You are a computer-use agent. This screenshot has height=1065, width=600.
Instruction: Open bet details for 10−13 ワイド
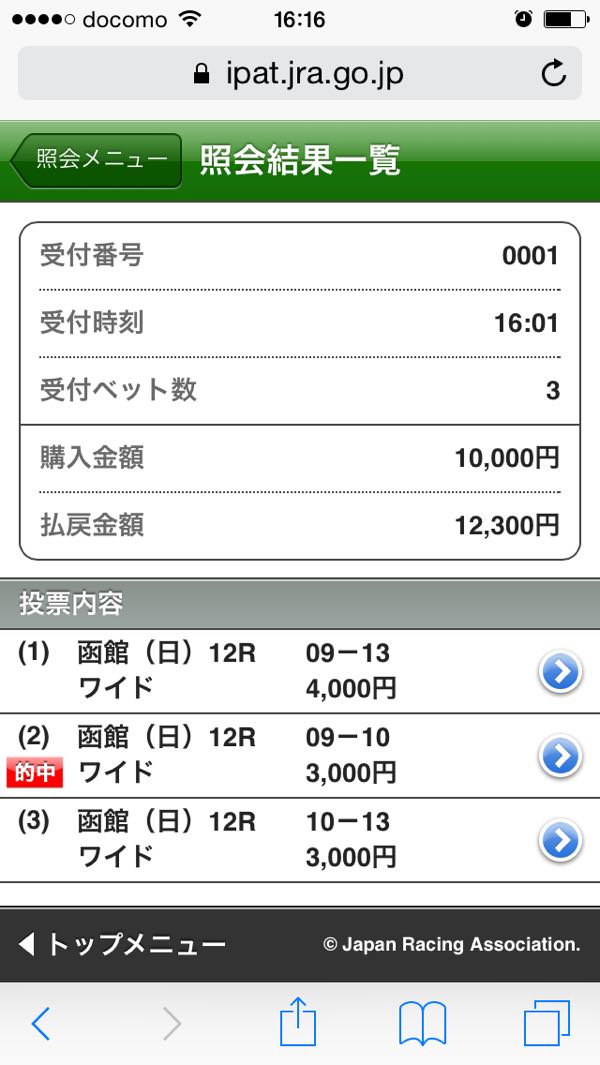560,840
